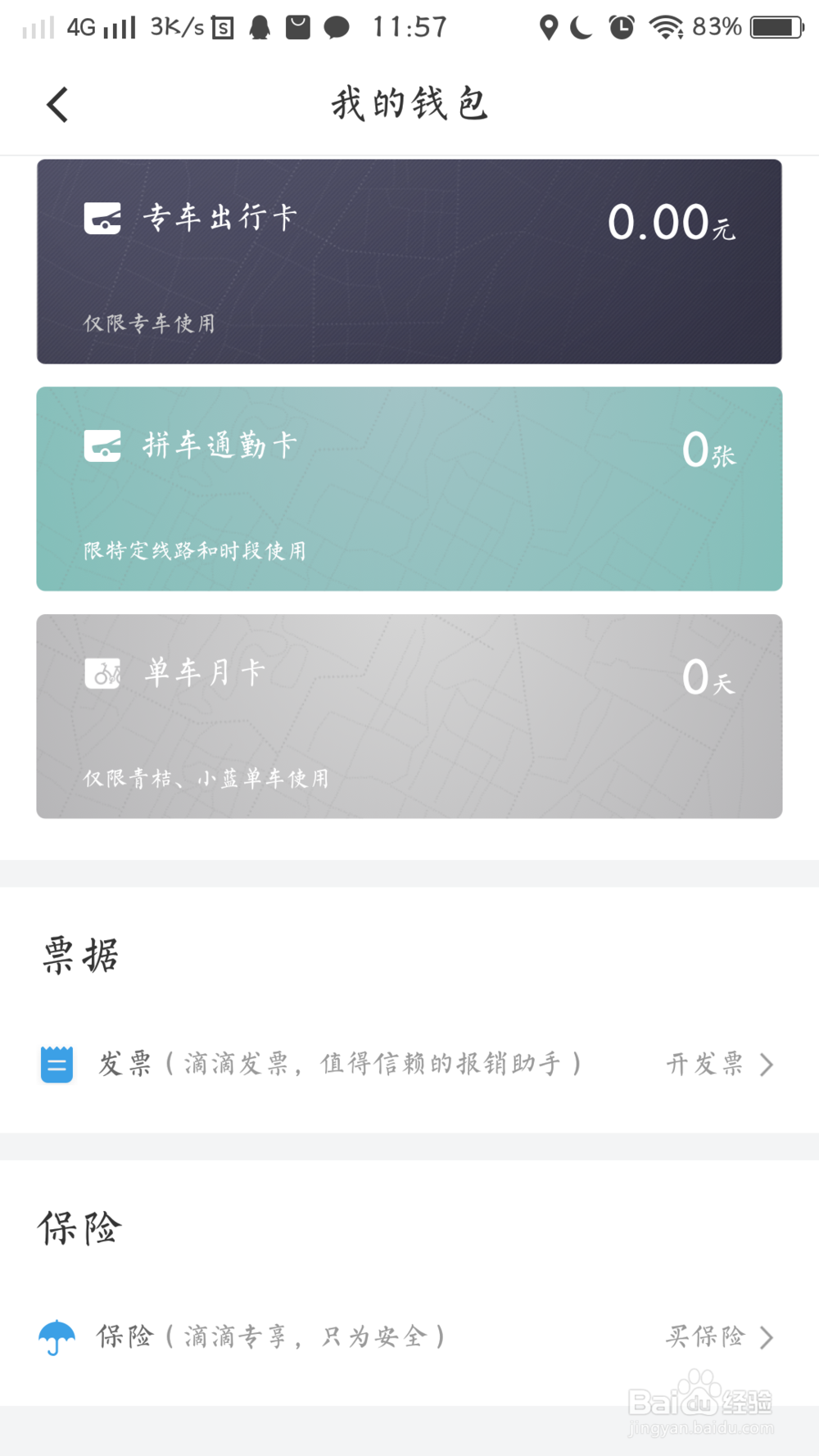819x1456 pixels.
Task: Click the back arrow in the header
Action: pyautogui.click(x=56, y=104)
